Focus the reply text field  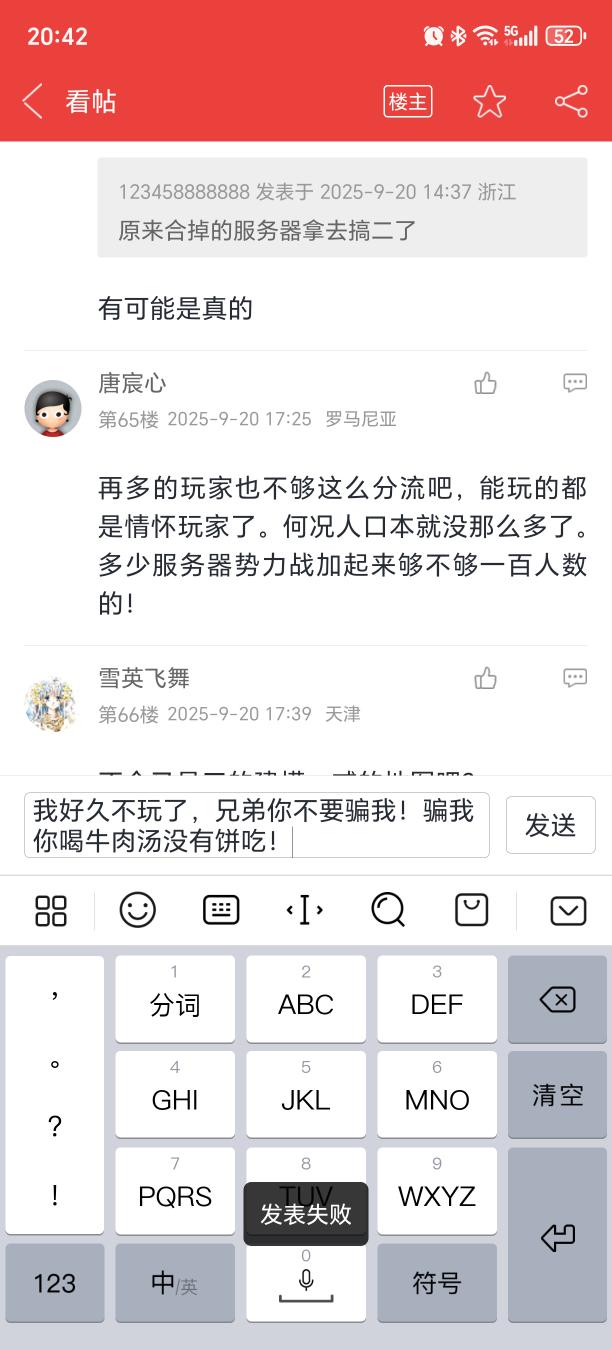[x=256, y=825]
